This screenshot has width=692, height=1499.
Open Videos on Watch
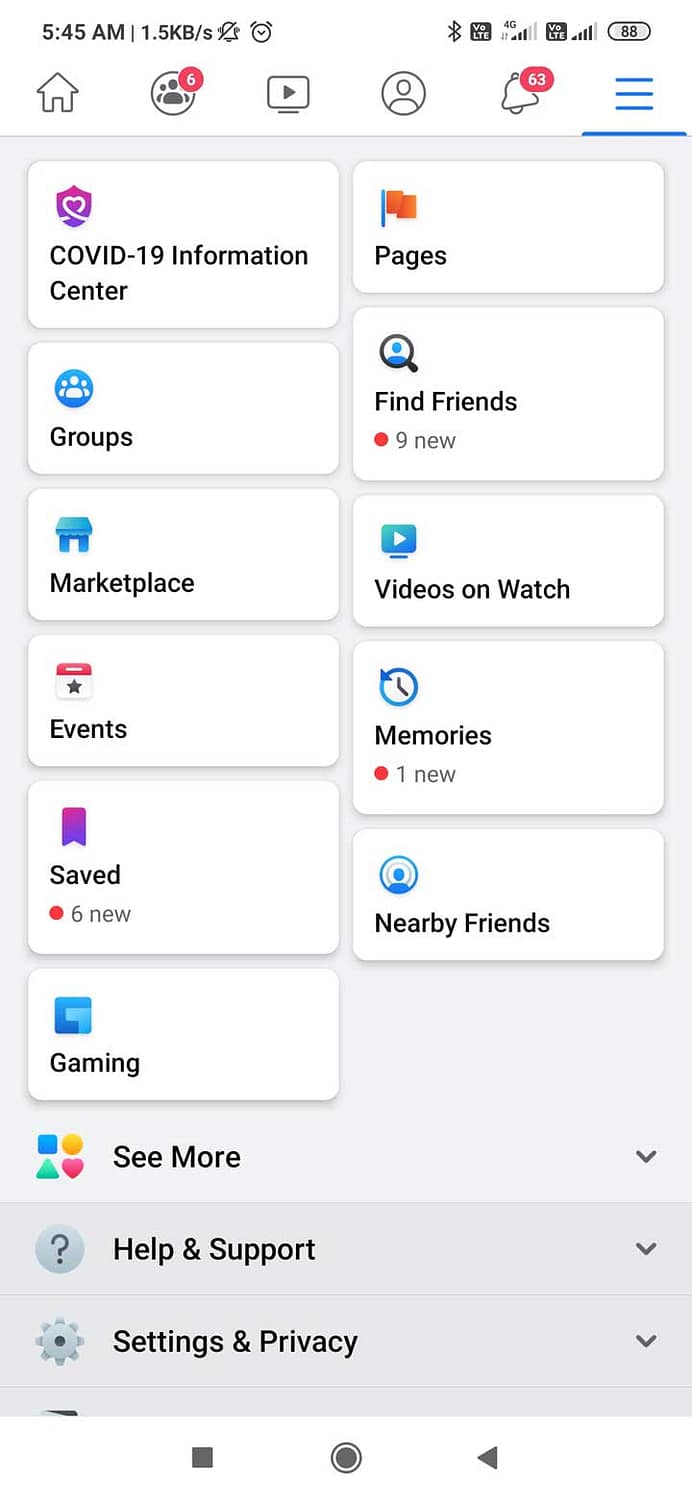point(508,561)
